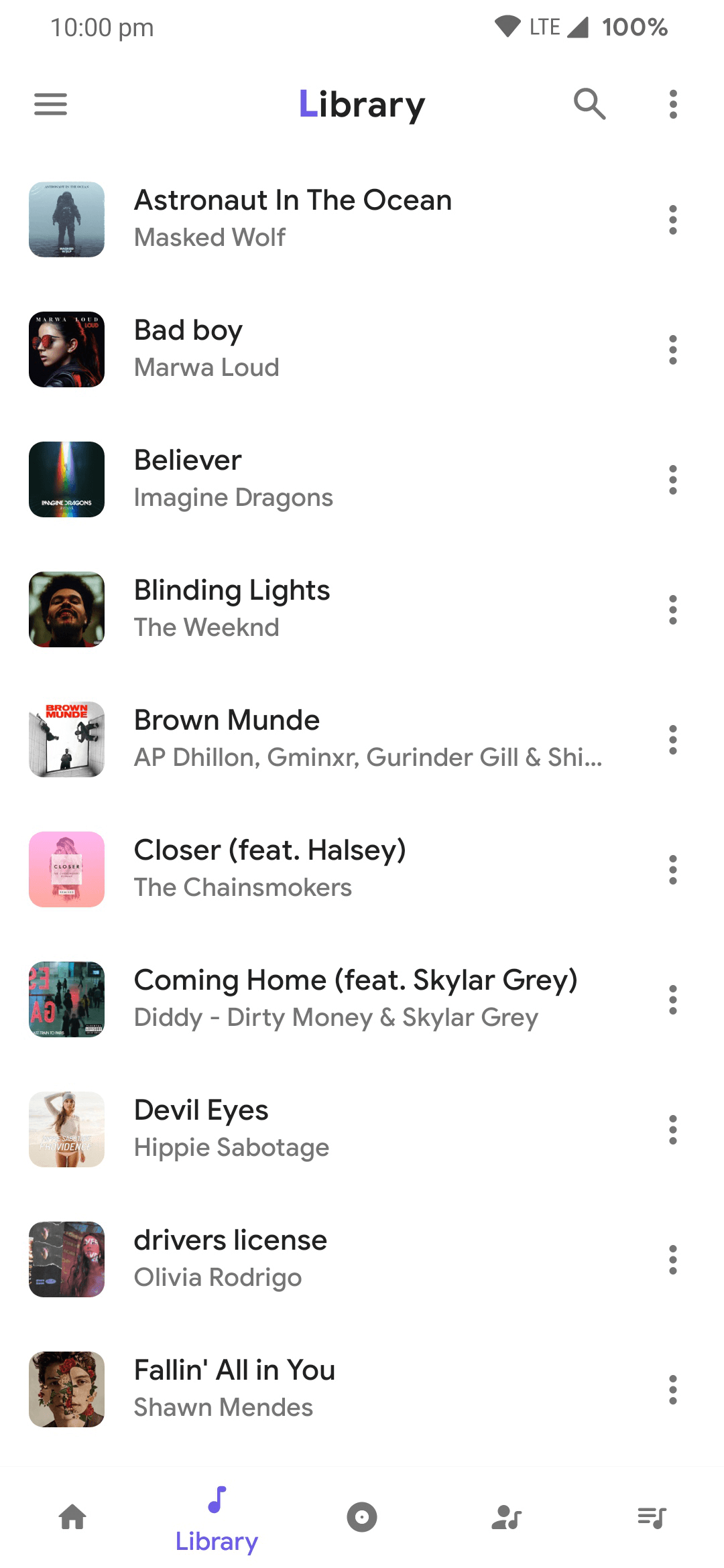
Task: Show options for Devil Eyes
Action: (x=673, y=1130)
